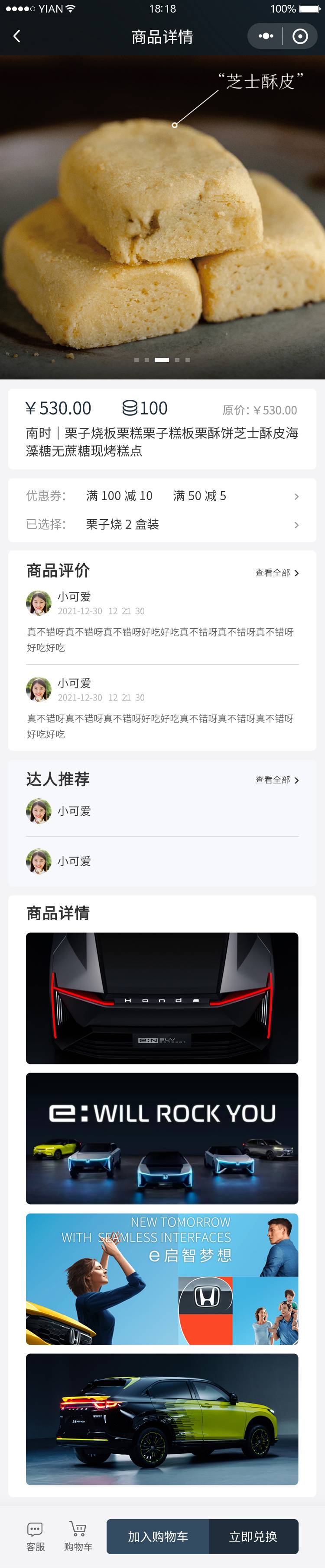Screen dimensions: 325x1568
Task: Contact 客服 customer service
Action: point(36,1536)
